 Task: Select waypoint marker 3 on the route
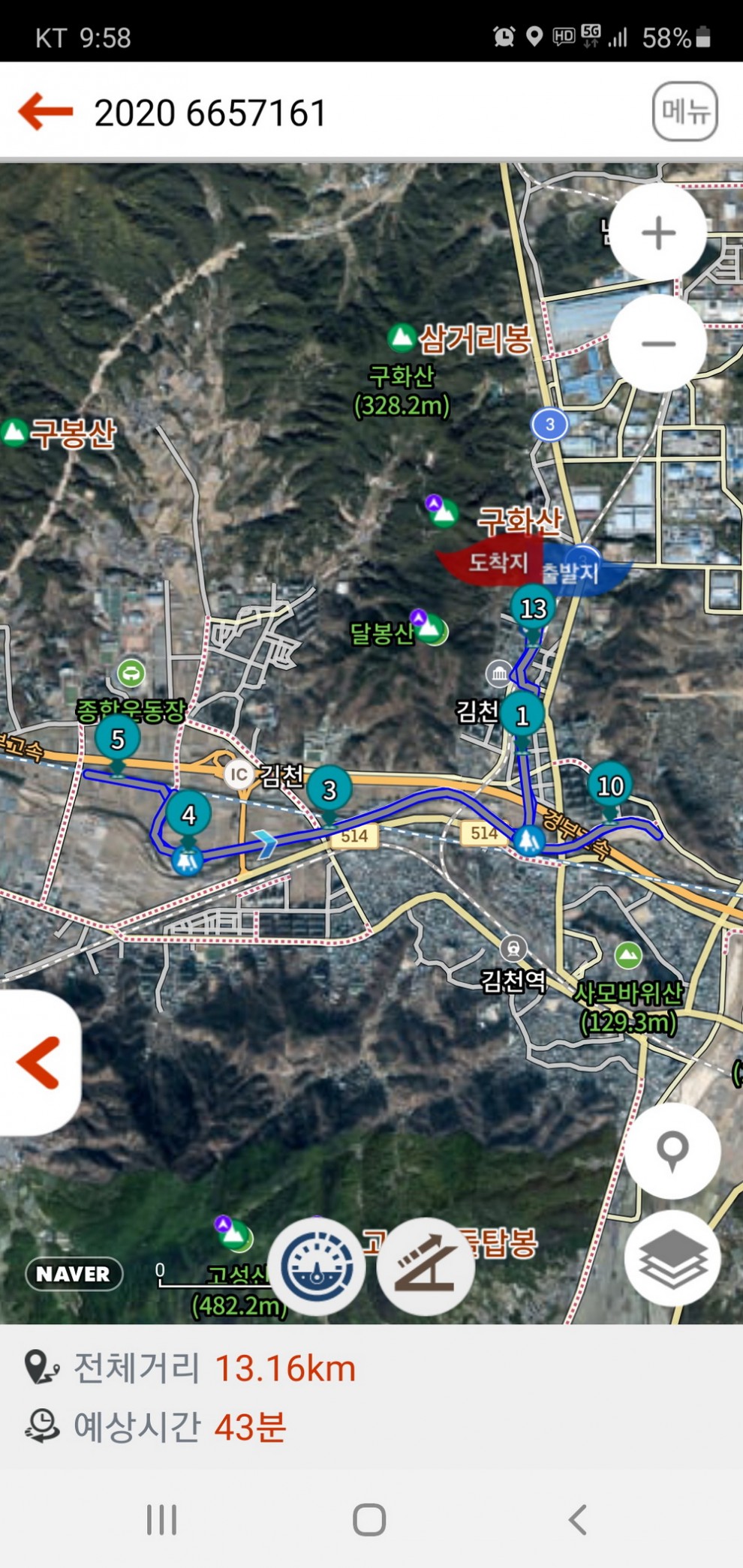tap(329, 790)
